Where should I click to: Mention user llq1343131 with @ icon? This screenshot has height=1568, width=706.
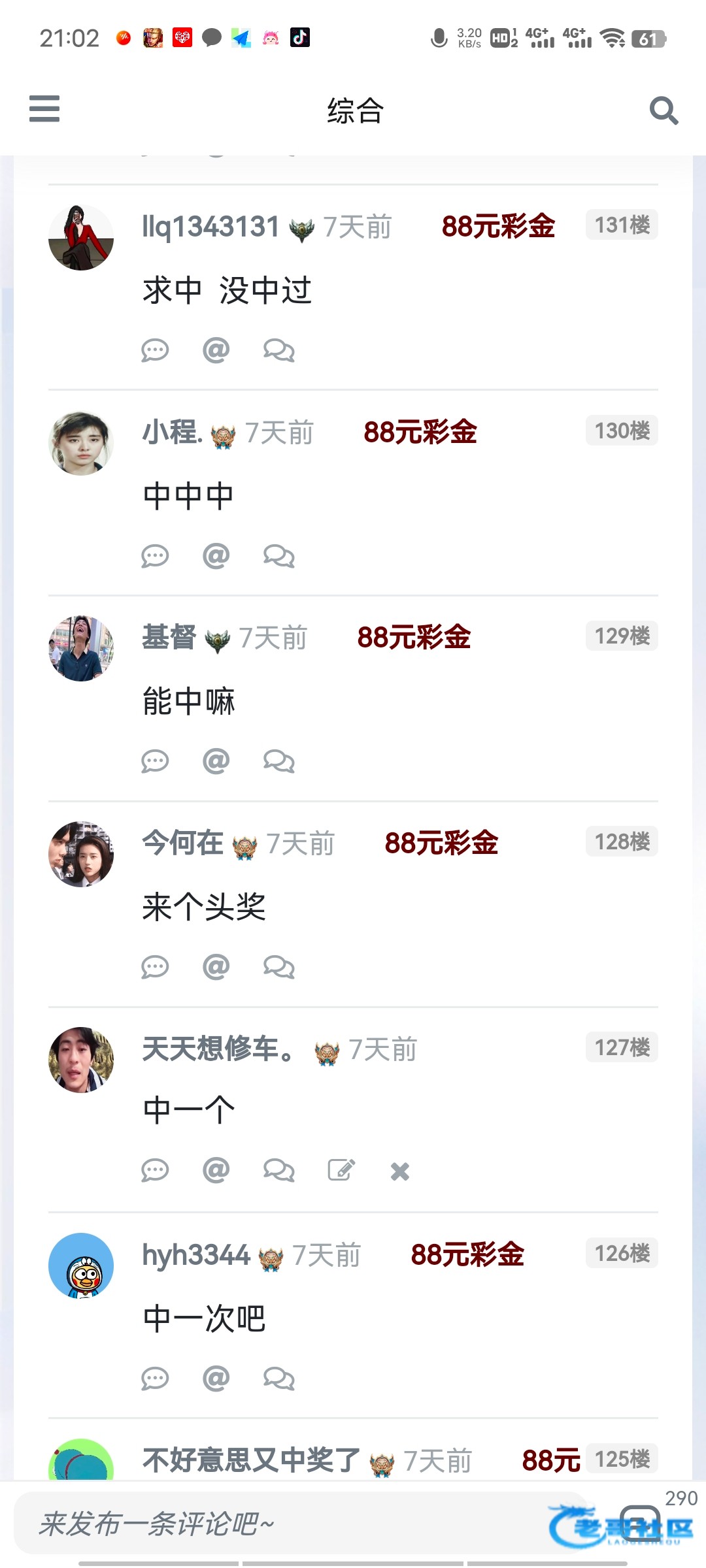216,351
